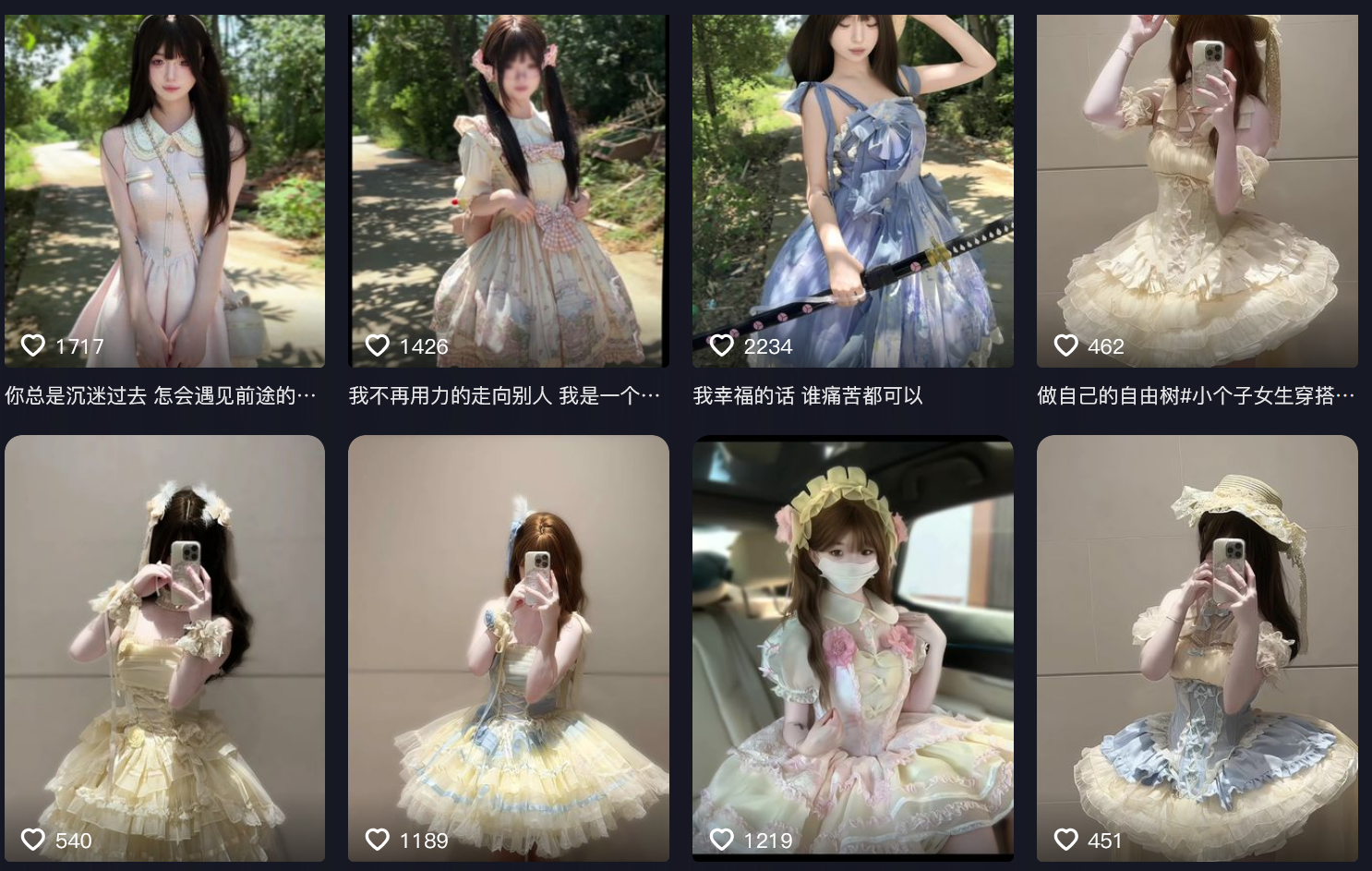
Task: Open the video captioned 你总是沉迷过去
Action: 164,191
